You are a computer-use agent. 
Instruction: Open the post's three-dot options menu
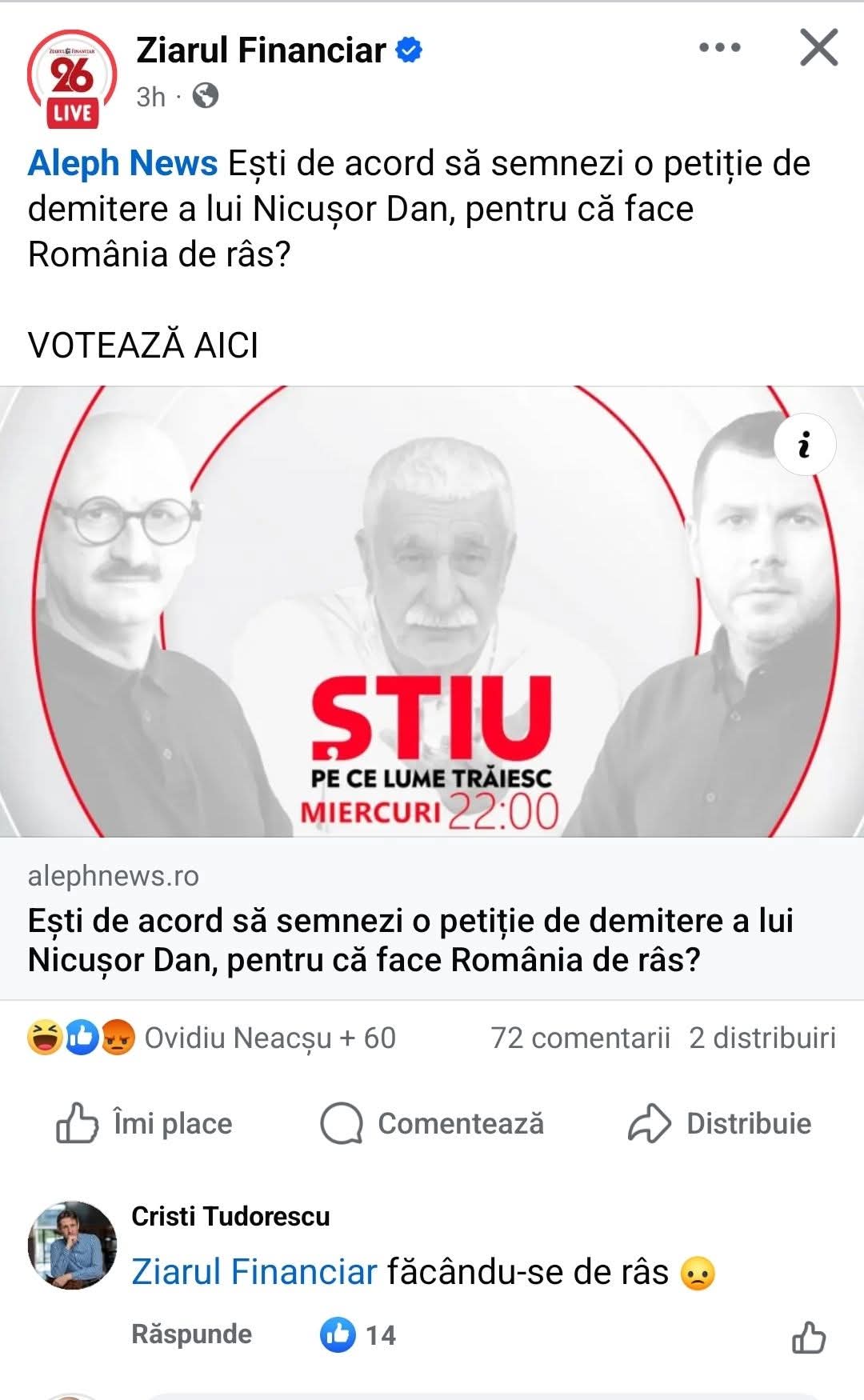pos(719,48)
